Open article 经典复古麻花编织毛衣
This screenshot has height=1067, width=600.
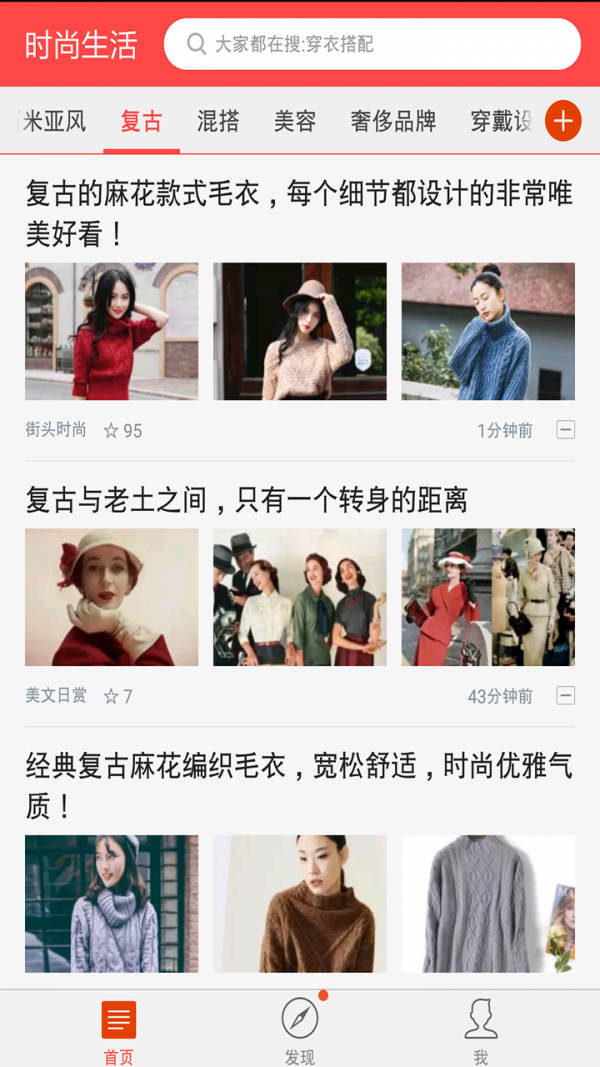tap(299, 785)
